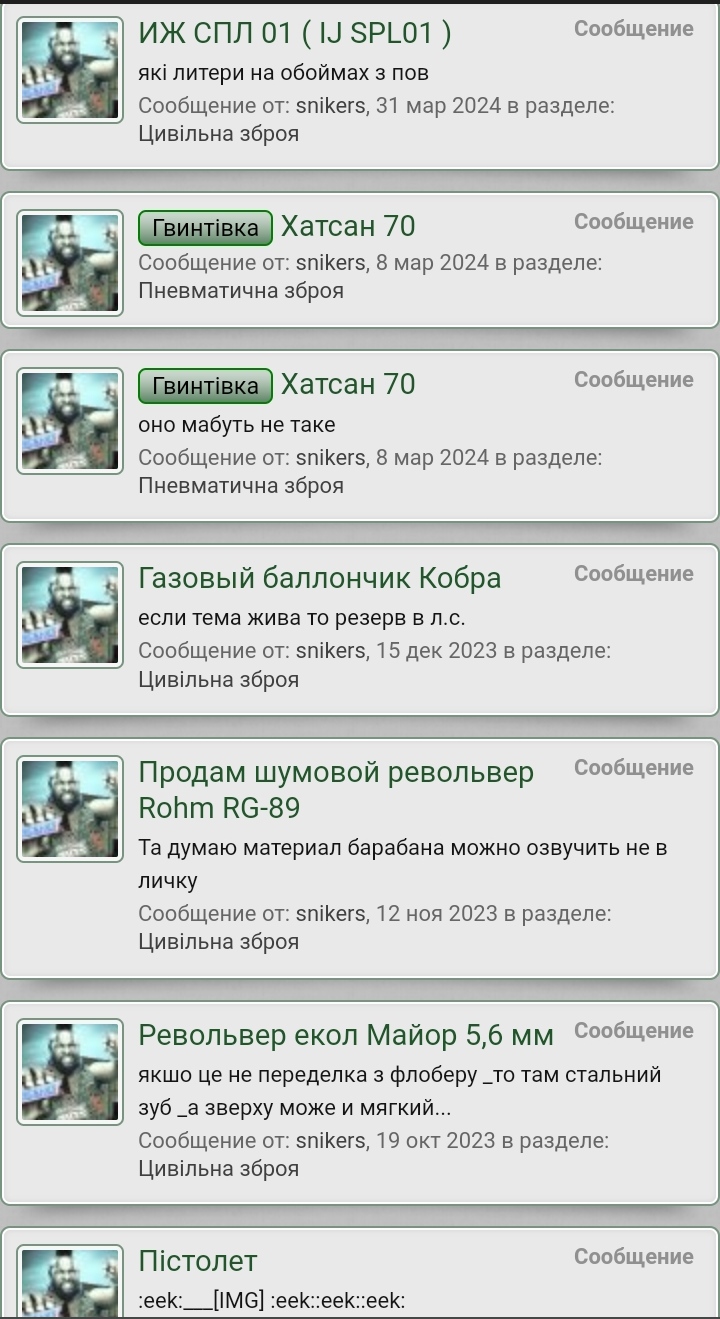Viewport: 720px width, 1319px height.
Task: Tap Гвинтівка prefix beside "оно мабуть не таке" result
Action: (205, 385)
